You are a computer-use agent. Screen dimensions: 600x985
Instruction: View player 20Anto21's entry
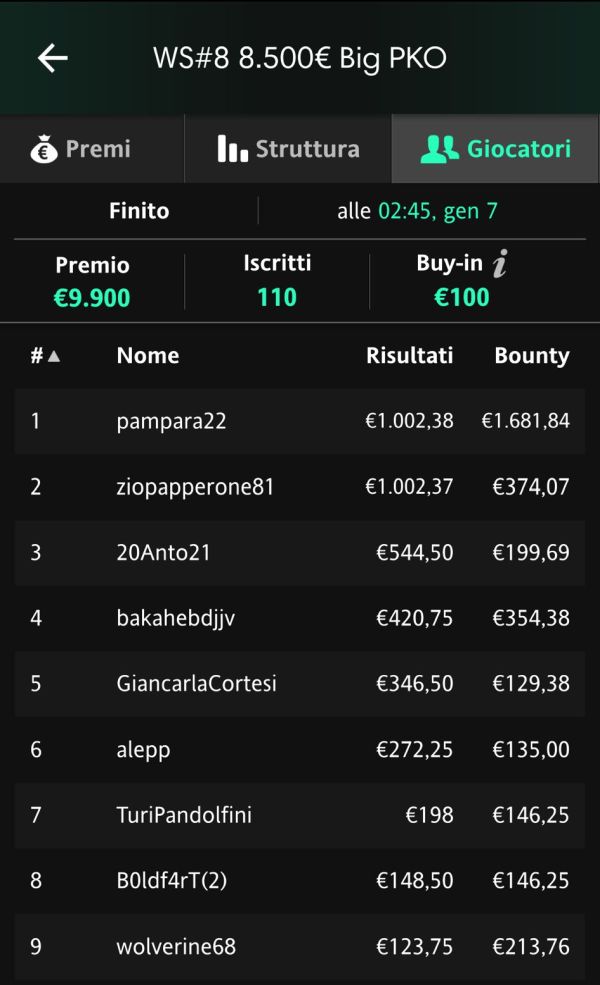300,552
